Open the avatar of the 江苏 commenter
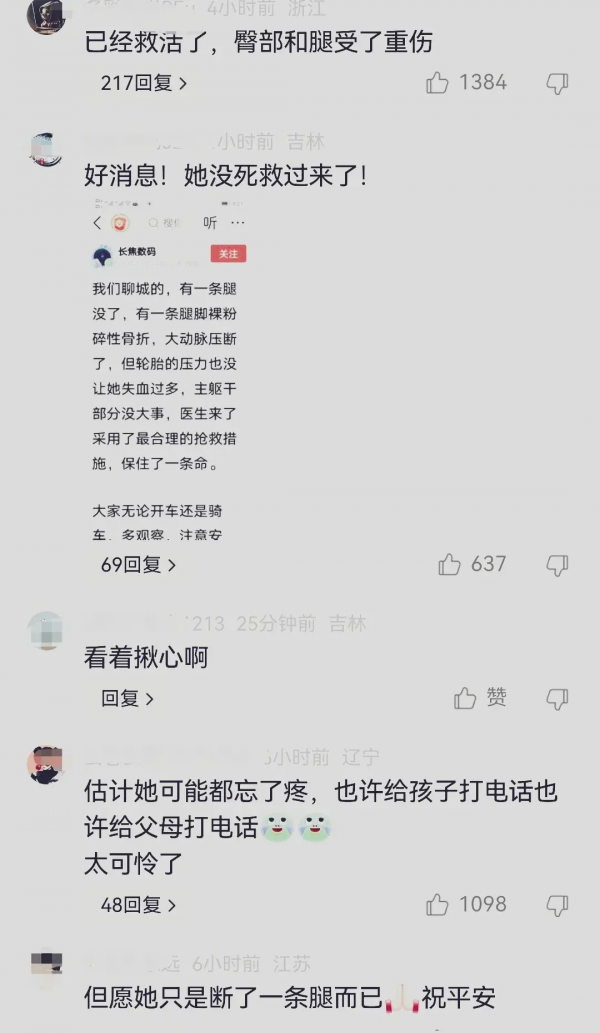The image size is (600, 1033). [46, 967]
